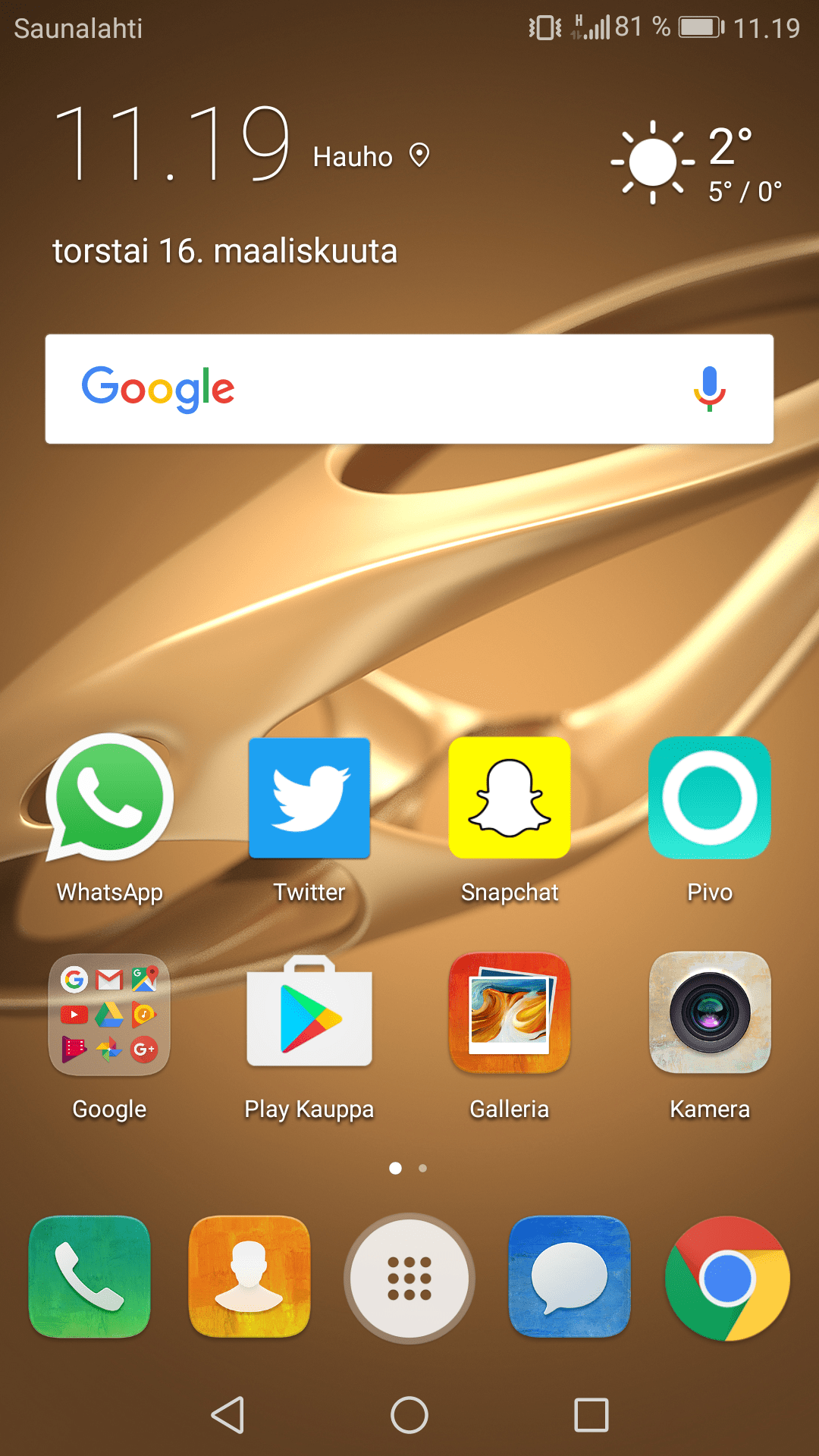Open Play Kauppa store

click(x=309, y=1014)
